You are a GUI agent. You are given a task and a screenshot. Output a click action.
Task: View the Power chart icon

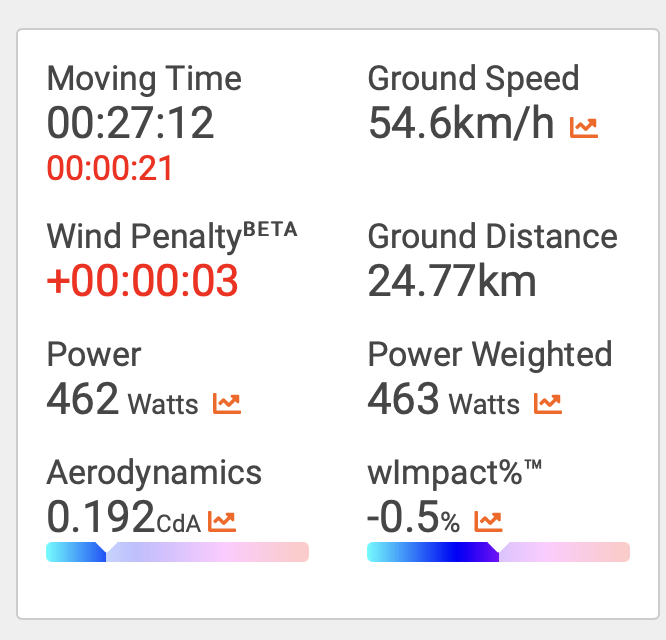[227, 404]
